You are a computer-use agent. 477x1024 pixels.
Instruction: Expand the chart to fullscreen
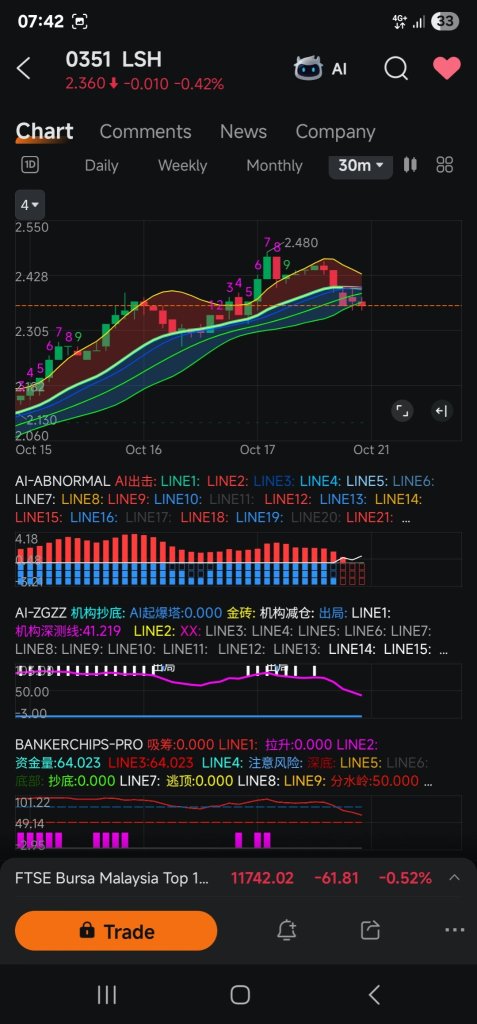point(402,411)
